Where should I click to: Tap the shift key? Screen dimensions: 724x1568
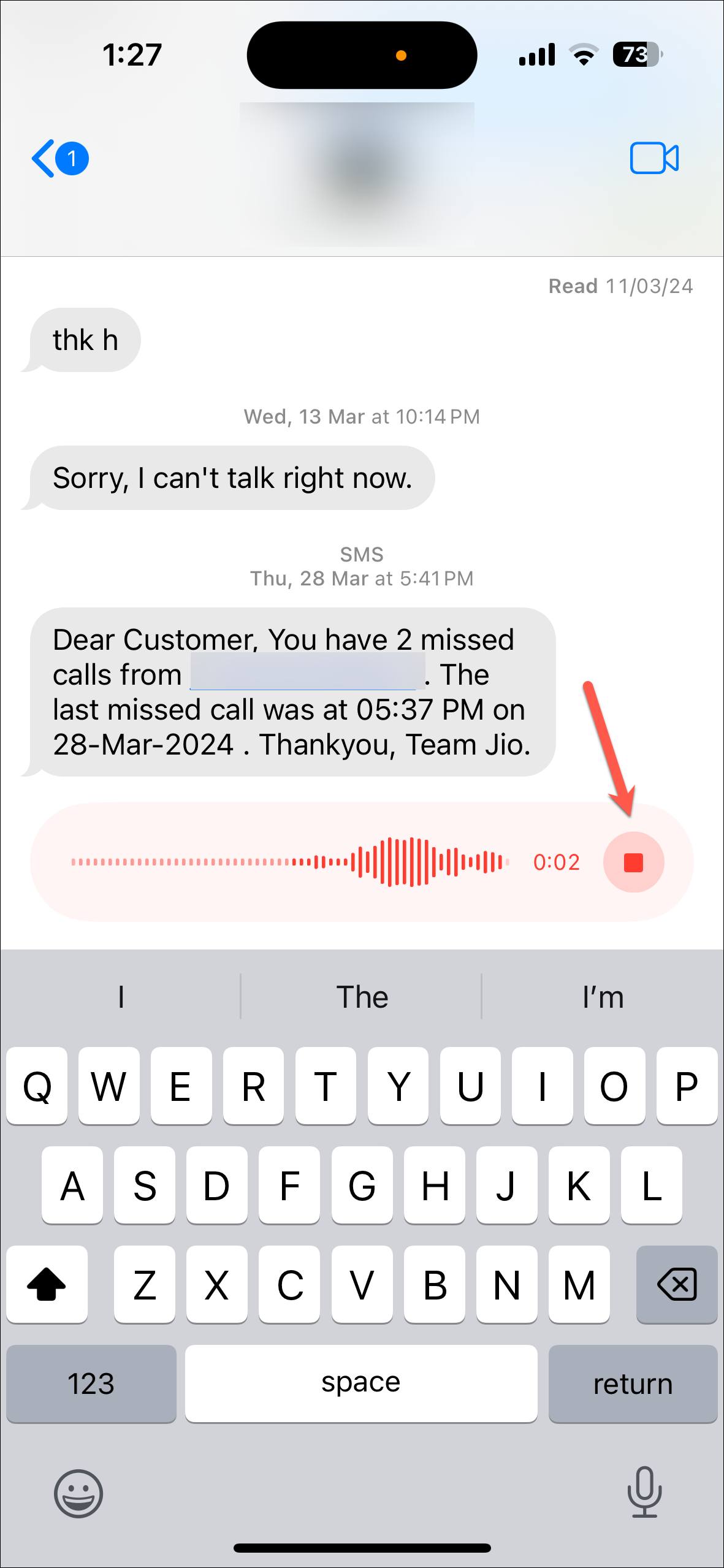point(47,1284)
